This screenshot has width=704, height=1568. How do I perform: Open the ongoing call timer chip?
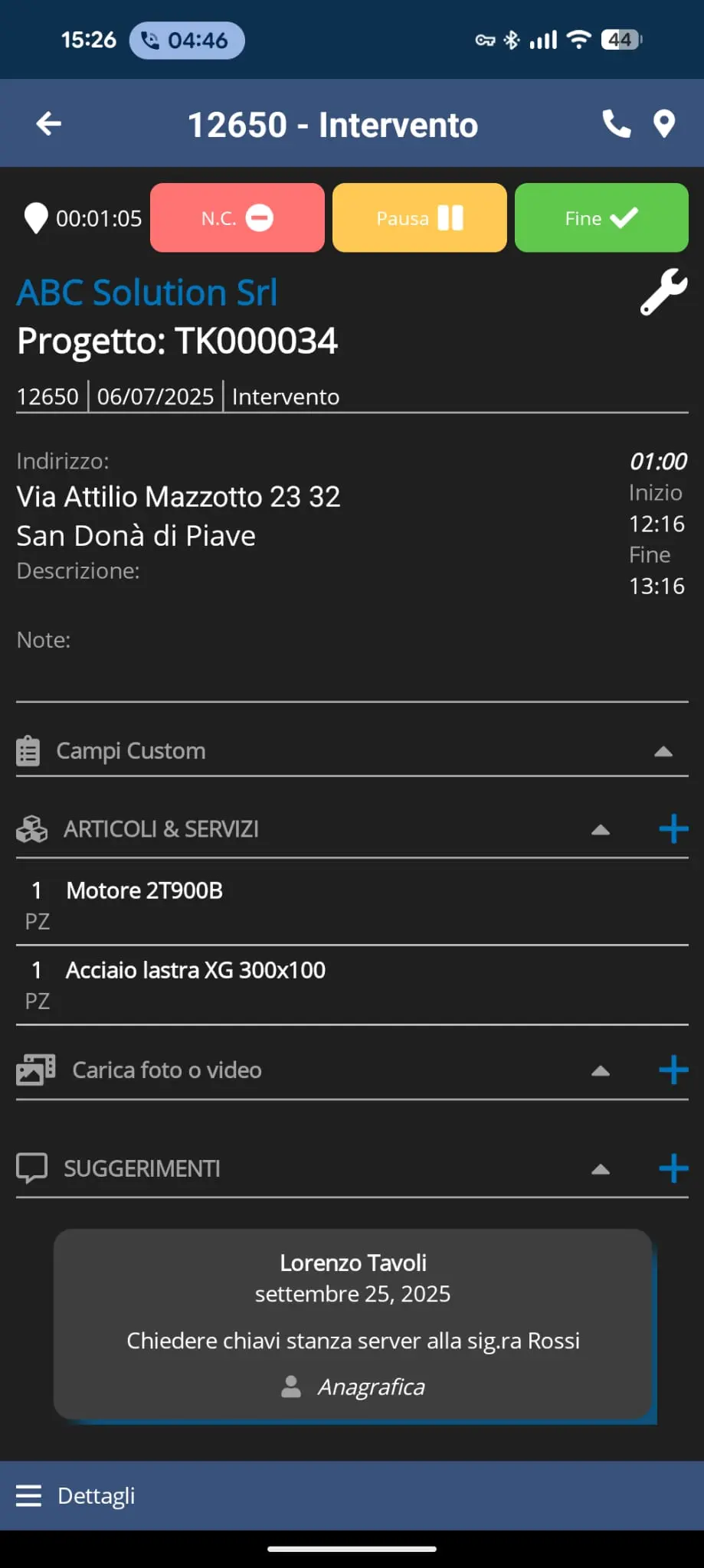point(187,41)
